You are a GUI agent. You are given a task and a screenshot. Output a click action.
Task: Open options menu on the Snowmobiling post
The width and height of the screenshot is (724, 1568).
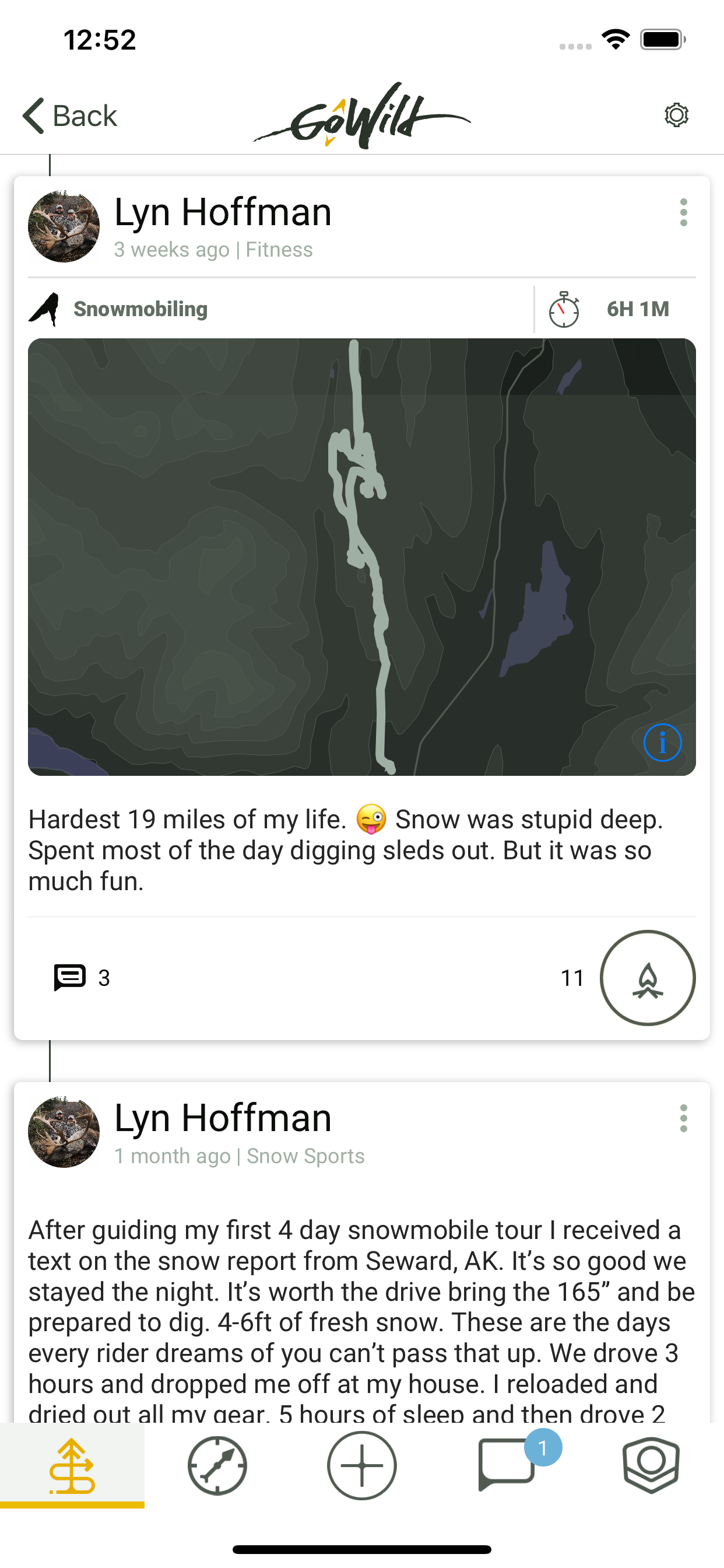683,212
